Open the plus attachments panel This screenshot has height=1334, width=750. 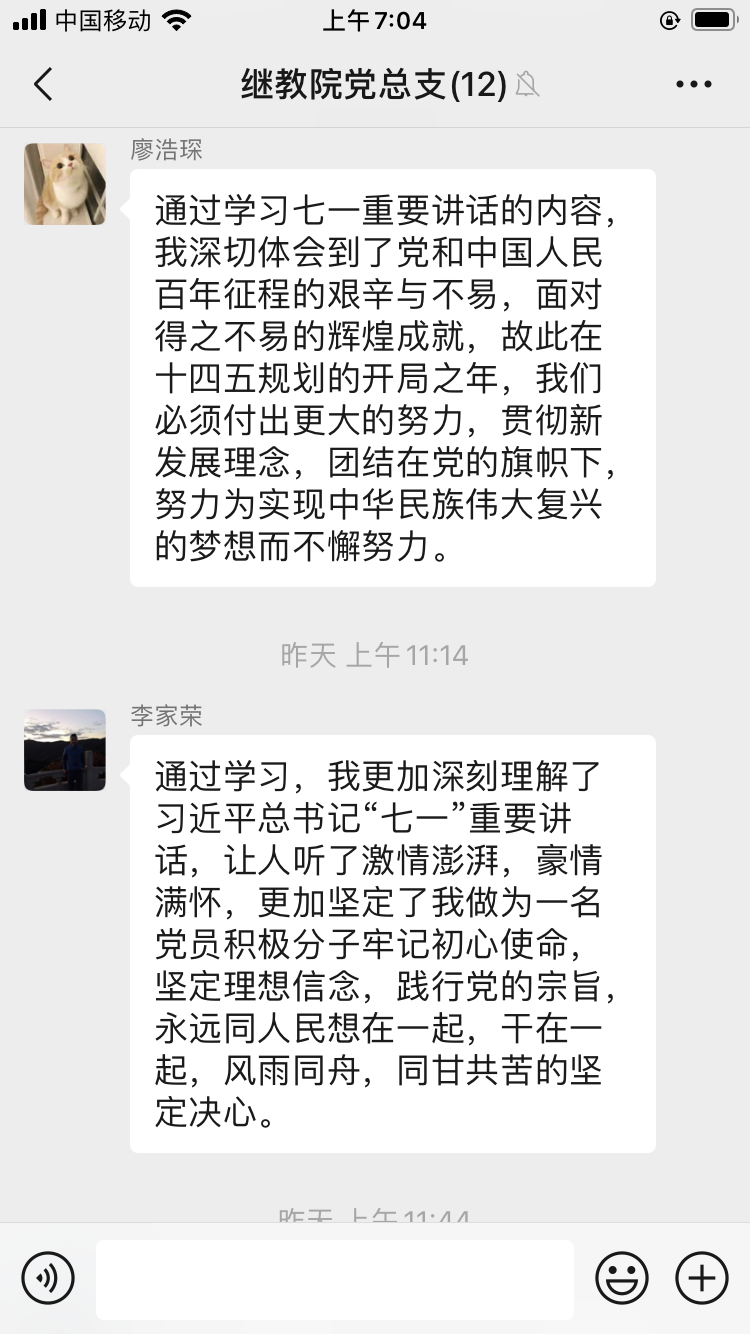[702, 1278]
